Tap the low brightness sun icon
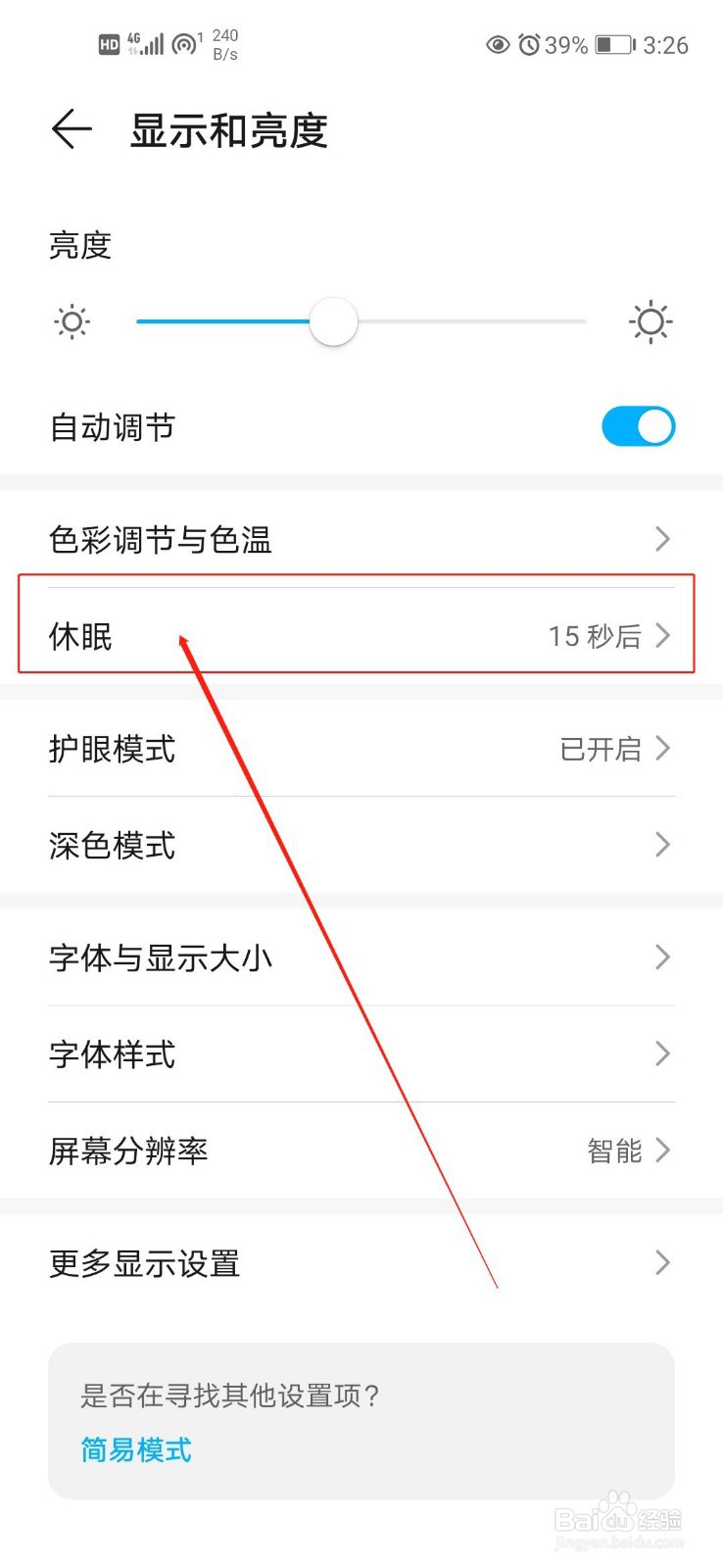The image size is (723, 1568). click(x=72, y=321)
